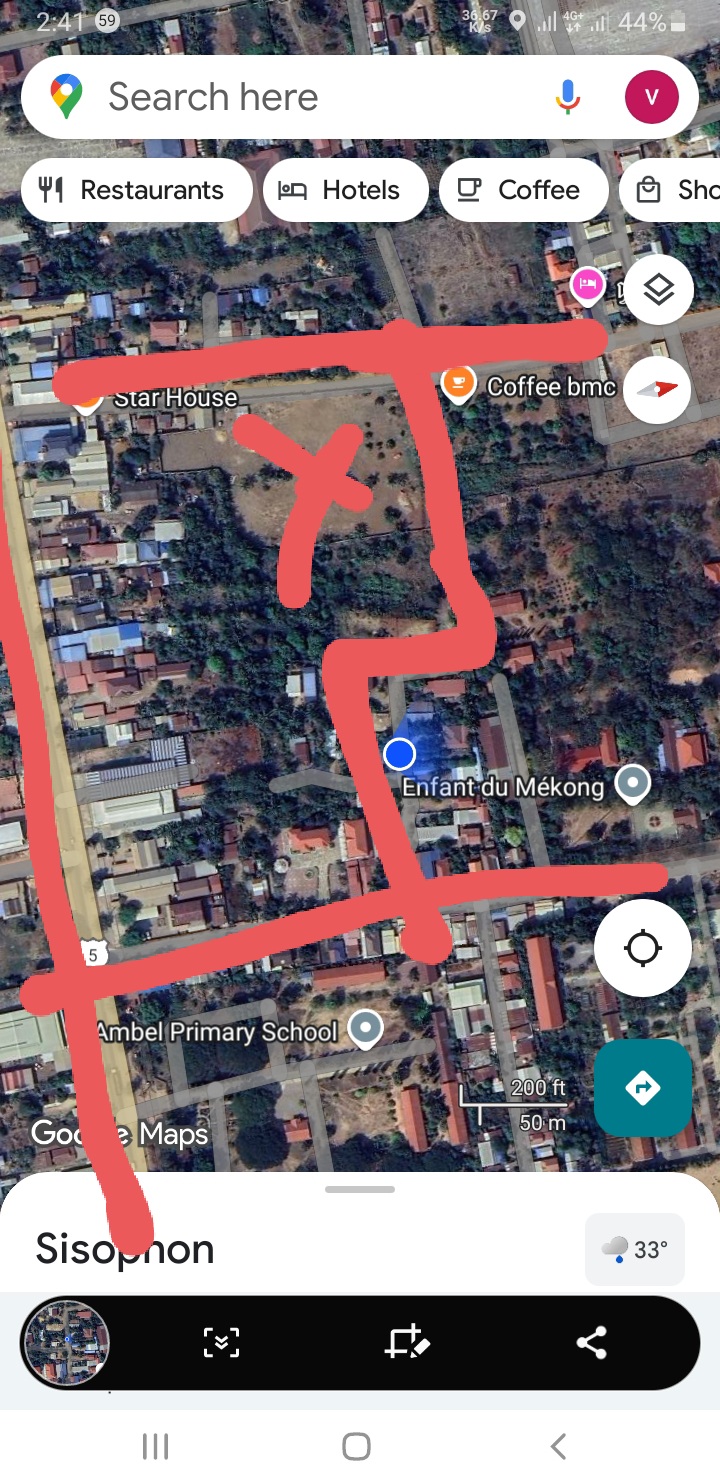Open the map layers button
This screenshot has width=720, height=1480.
pyautogui.click(x=659, y=290)
